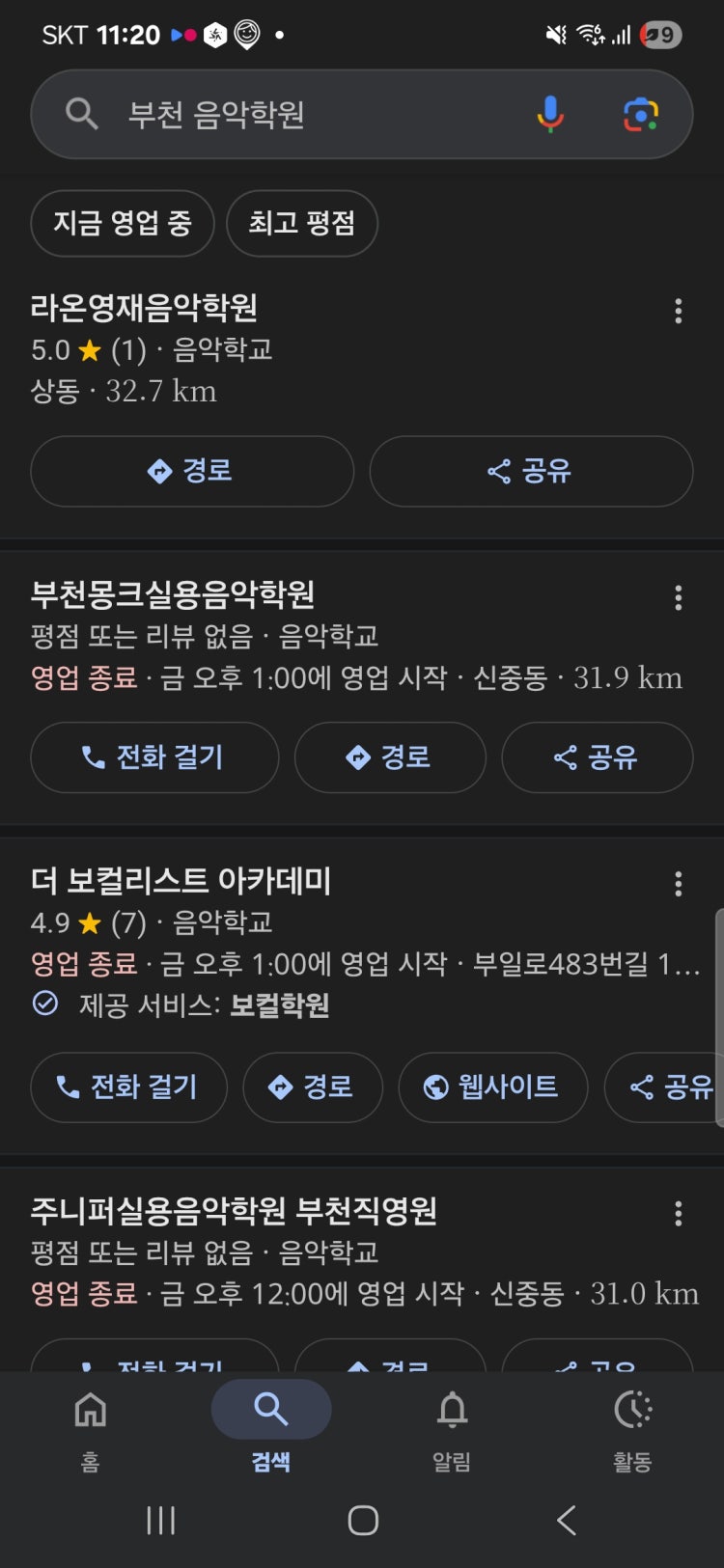This screenshot has height=1568, width=724.
Task: Get 경로 directions to 라온영재음악학원
Action: click(192, 471)
